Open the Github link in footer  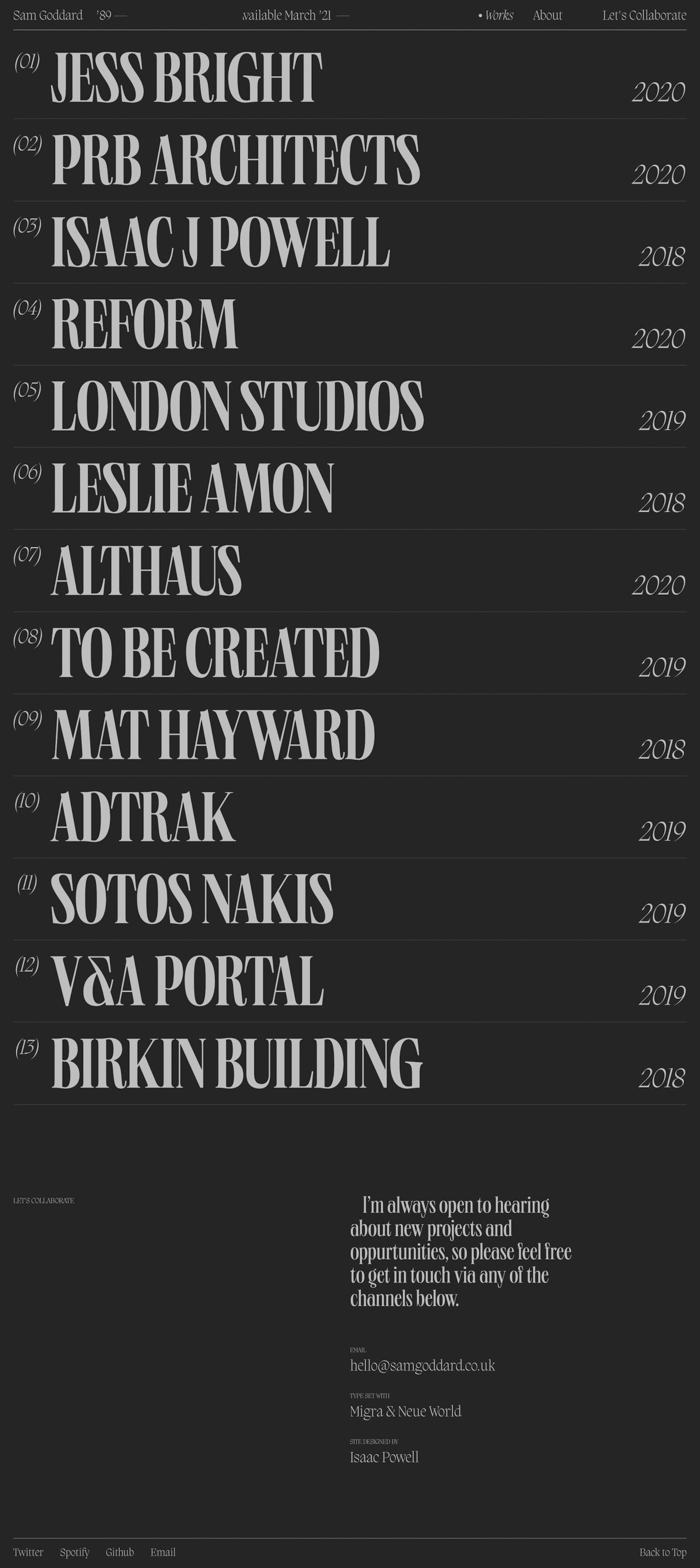pos(120,1552)
